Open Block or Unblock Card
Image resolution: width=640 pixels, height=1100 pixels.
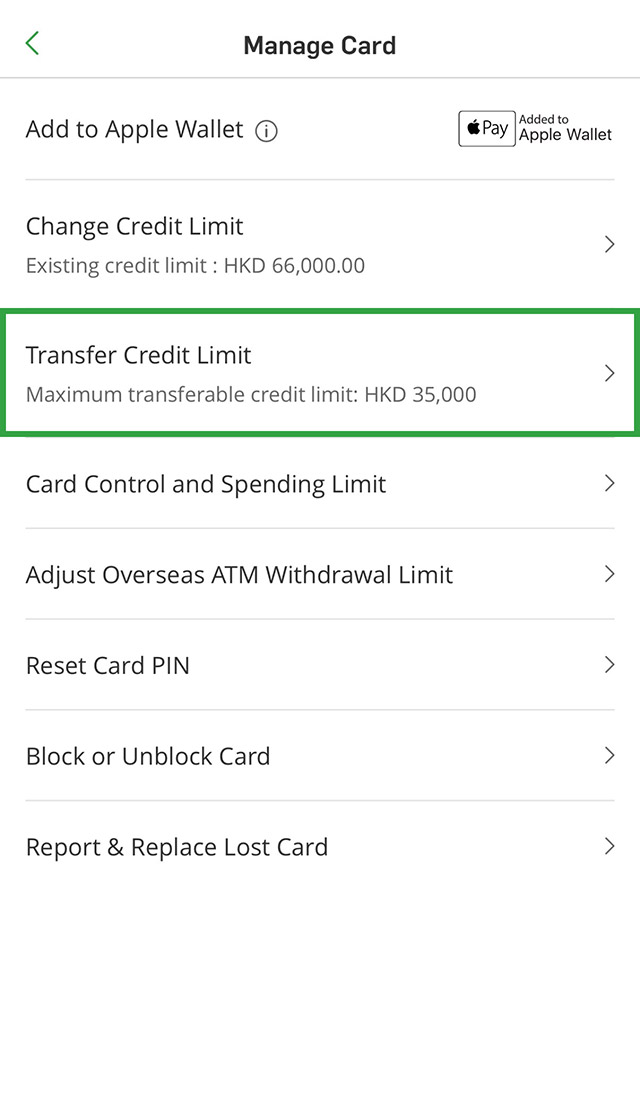click(x=320, y=756)
